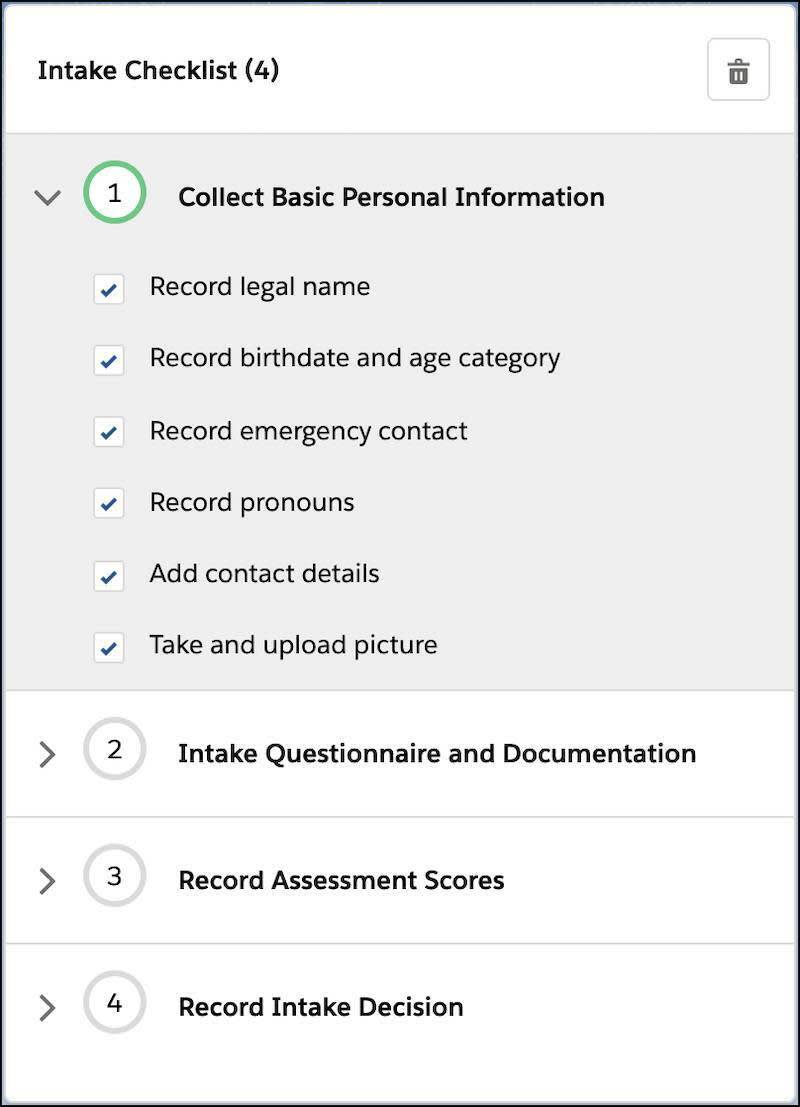Uncheck Record legal name
The height and width of the screenshot is (1107, 800).
click(109, 289)
